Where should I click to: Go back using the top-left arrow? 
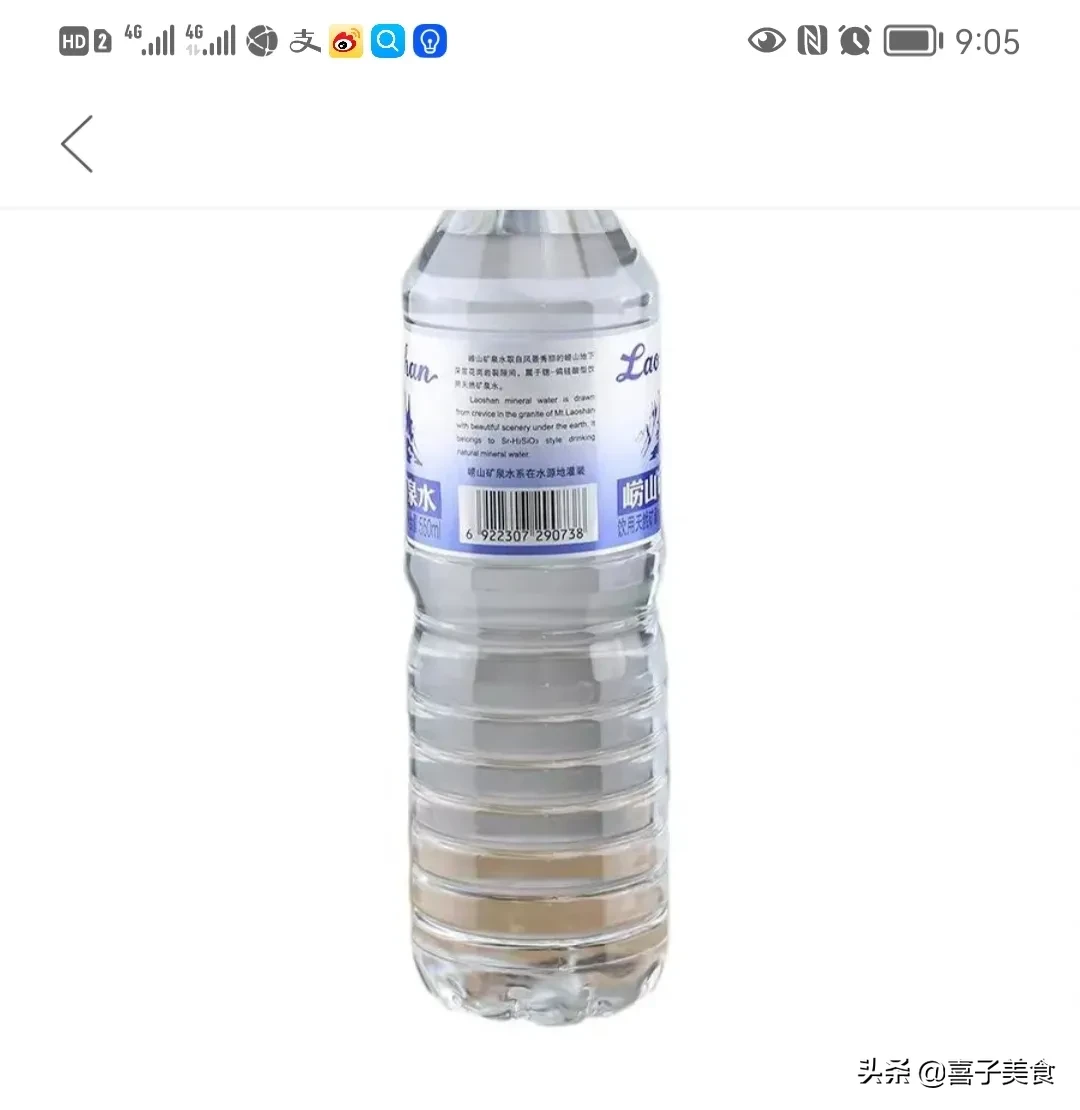pos(77,144)
